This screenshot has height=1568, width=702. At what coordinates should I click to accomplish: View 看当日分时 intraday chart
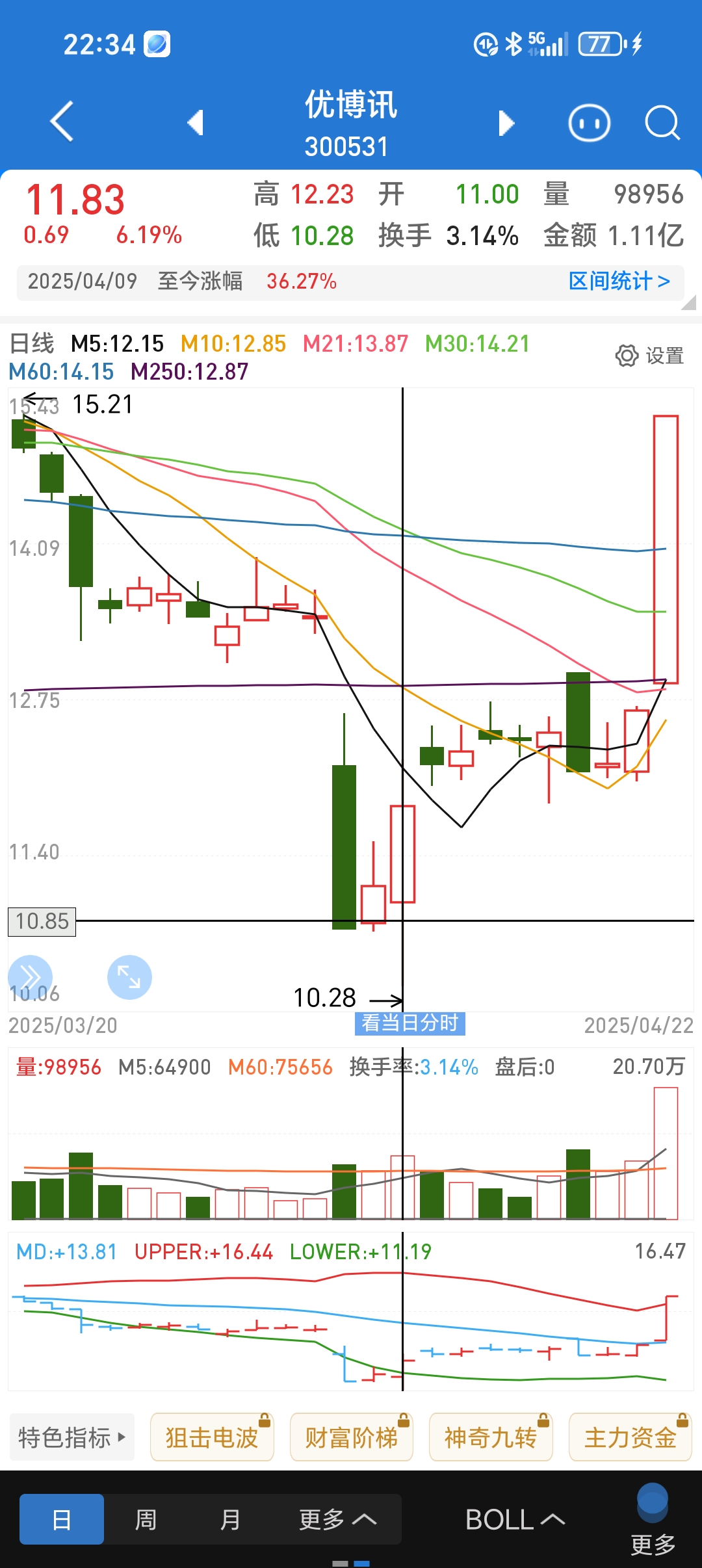pos(410,1023)
